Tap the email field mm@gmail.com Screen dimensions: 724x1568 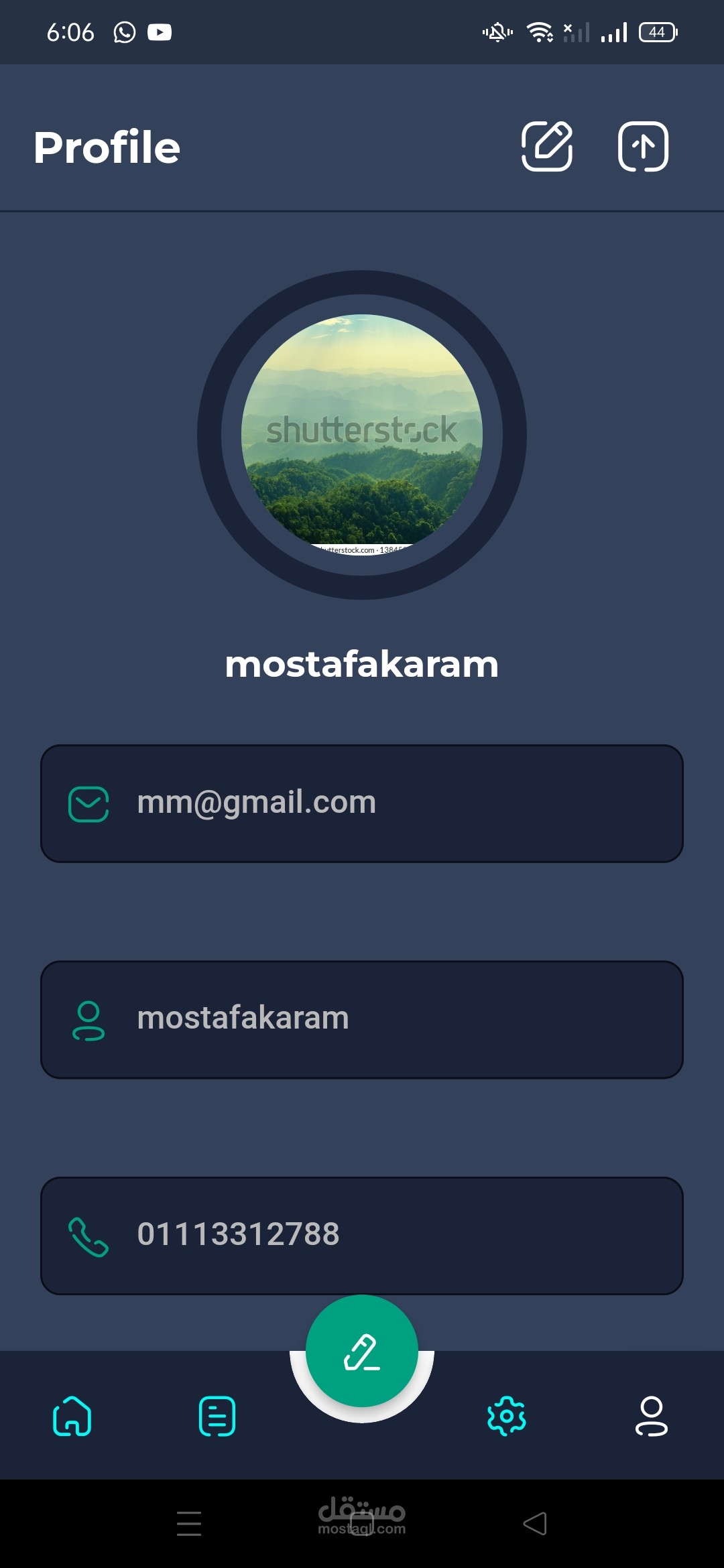362,803
